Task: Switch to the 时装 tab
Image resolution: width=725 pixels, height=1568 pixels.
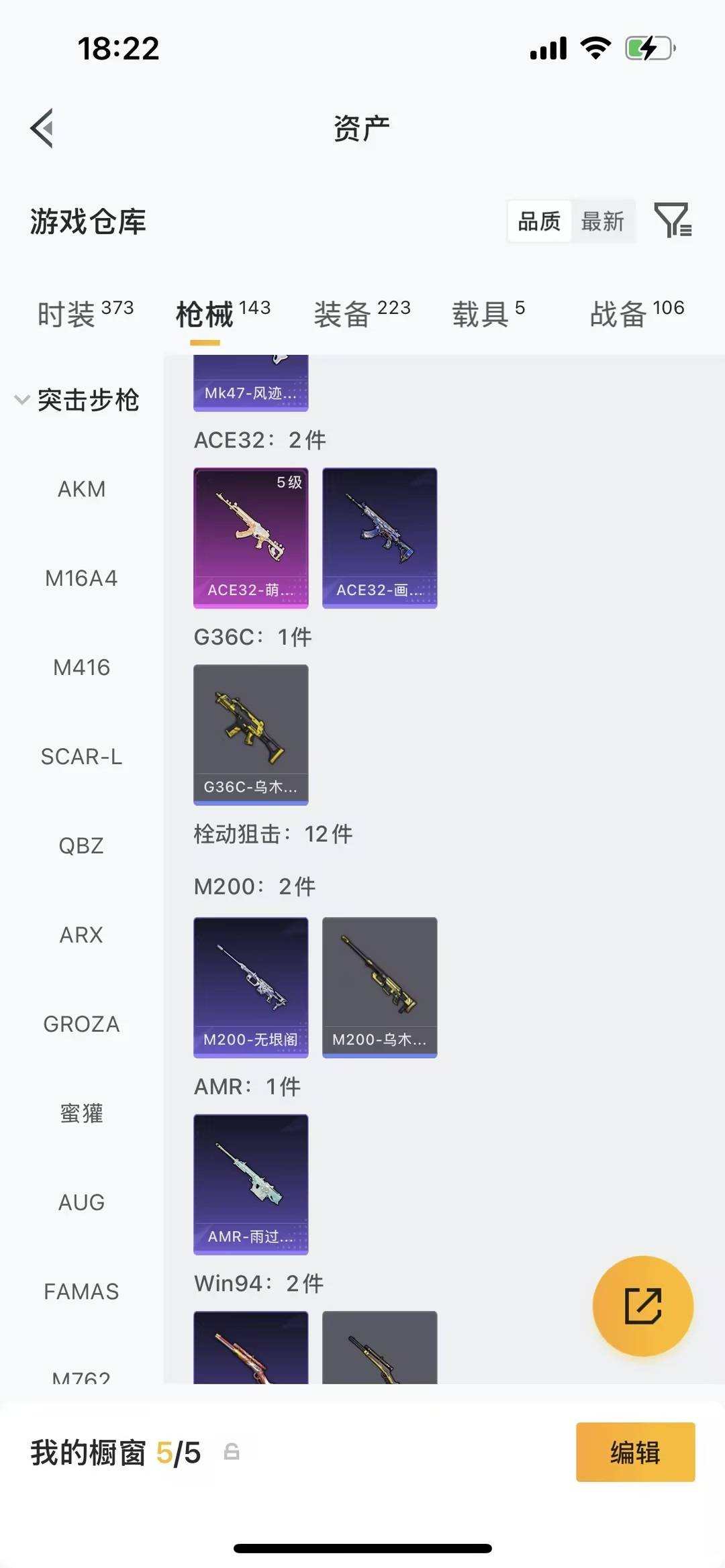Action: pos(85,313)
